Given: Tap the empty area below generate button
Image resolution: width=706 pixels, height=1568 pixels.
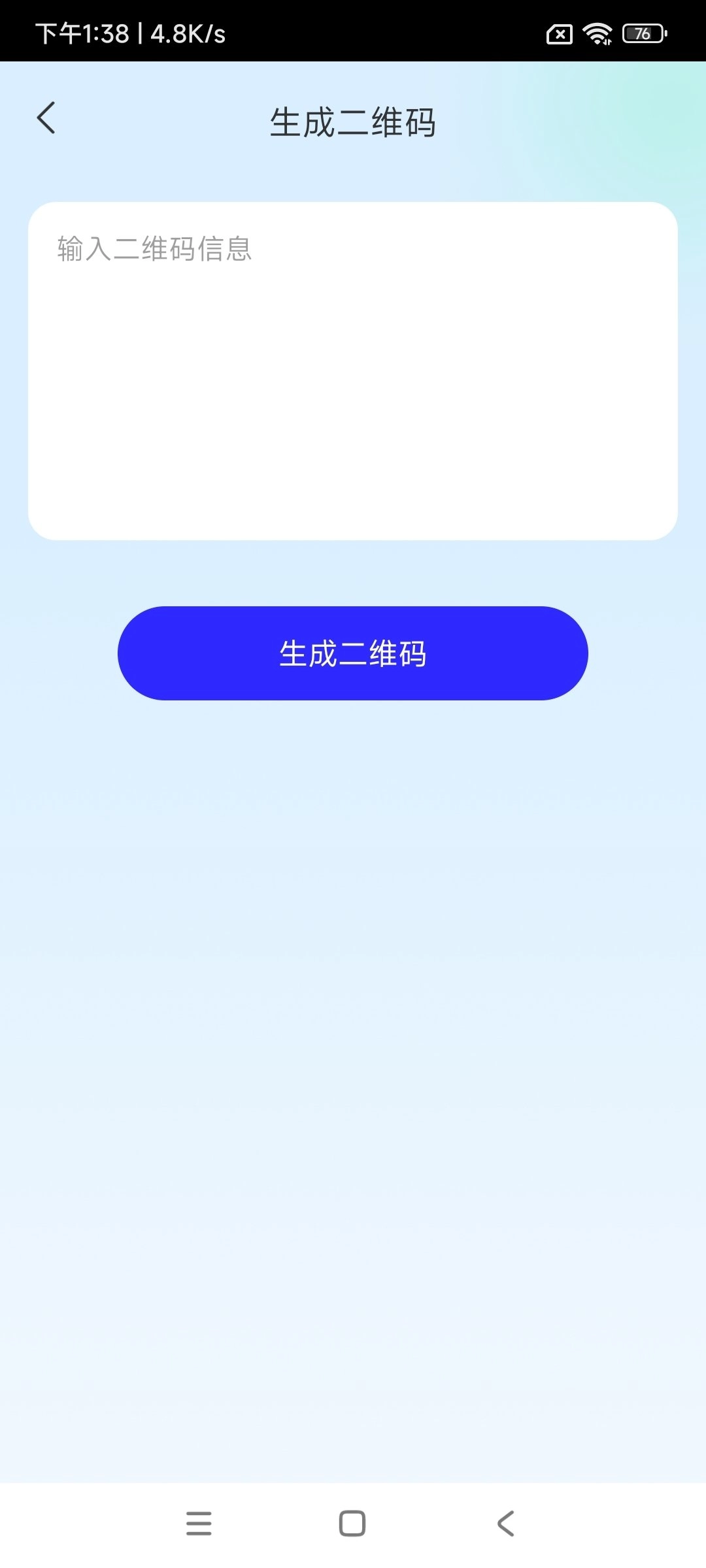Looking at the screenshot, I should tap(353, 980).
